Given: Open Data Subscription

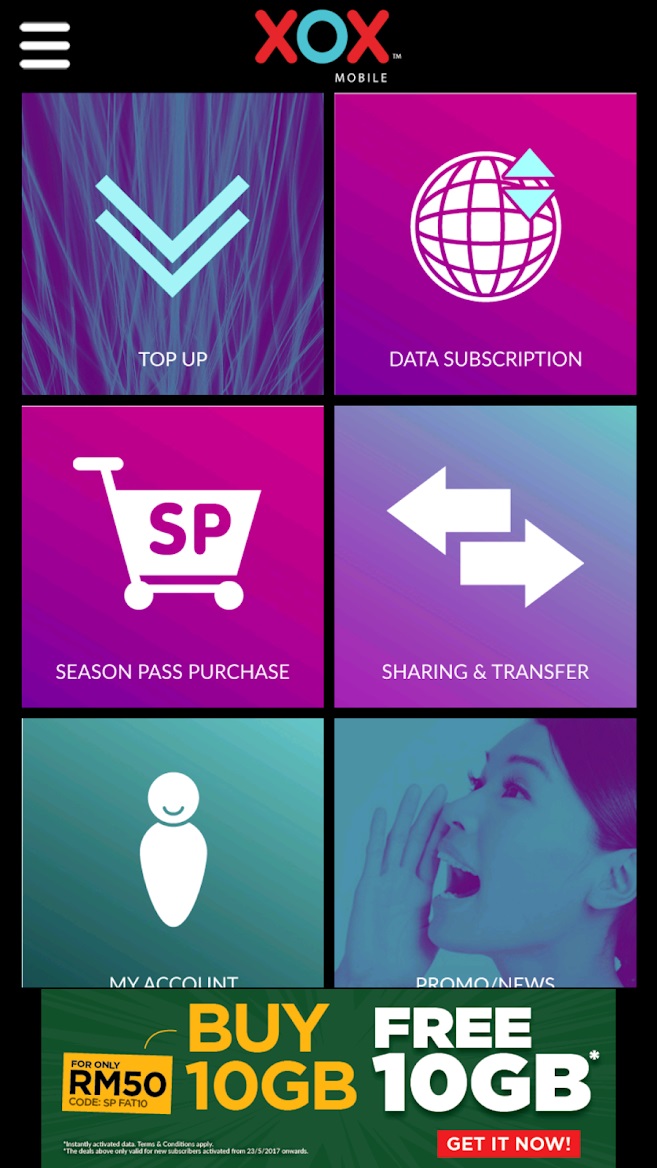Looking at the screenshot, I should tap(485, 244).
